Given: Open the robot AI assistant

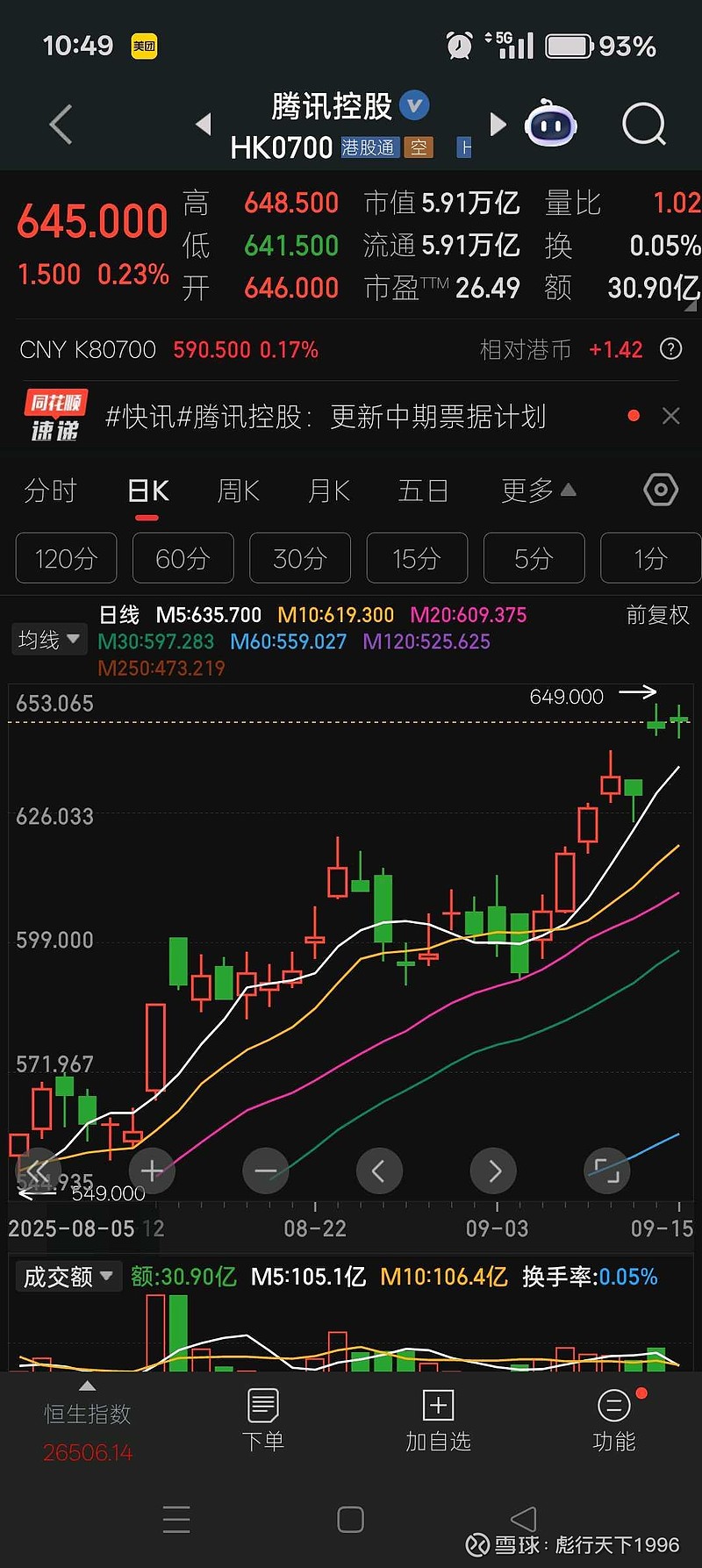Looking at the screenshot, I should pos(550,125).
